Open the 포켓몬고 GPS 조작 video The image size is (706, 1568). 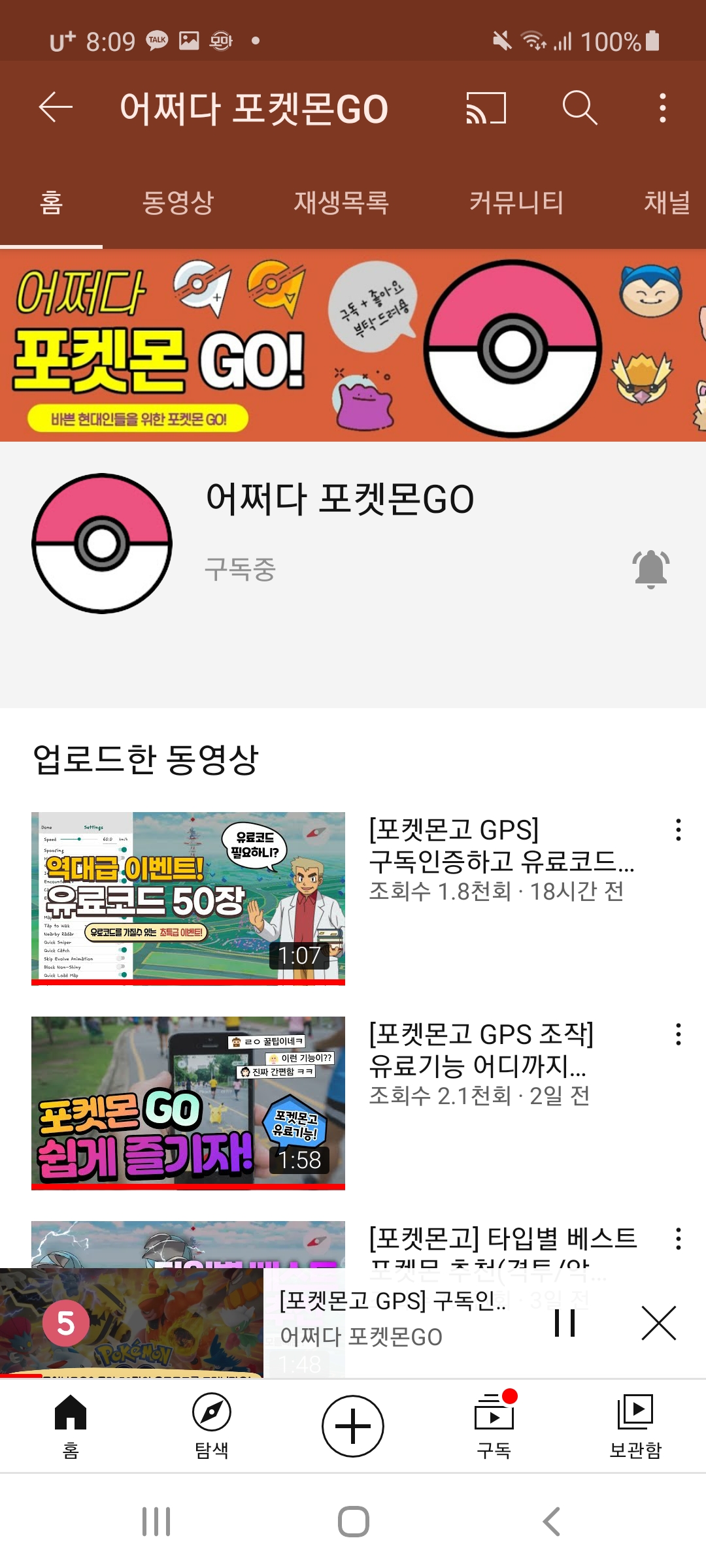(x=188, y=1103)
